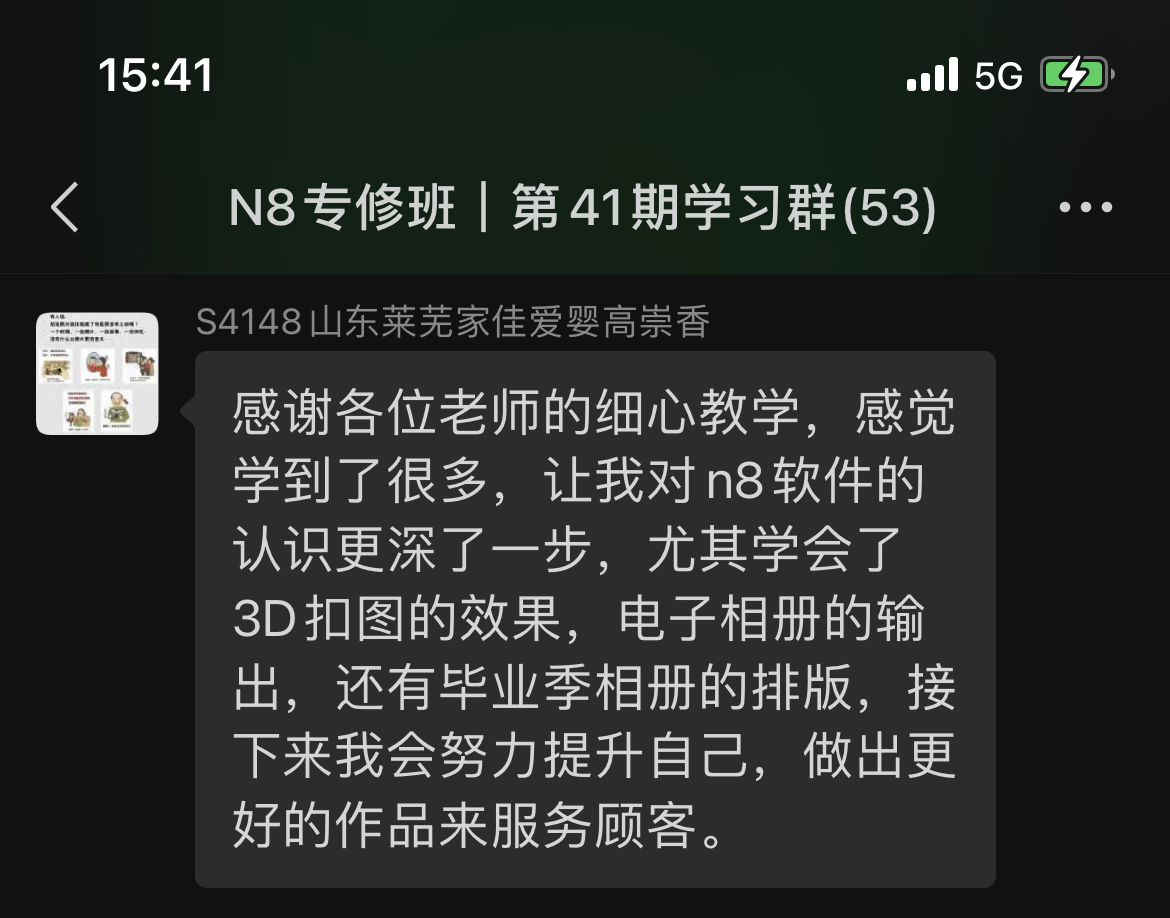The image size is (1170, 918).
Task: Open the profile avatar of S4148山东莱芜家佳爱婴高崇香
Action: pyautogui.click(x=97, y=374)
